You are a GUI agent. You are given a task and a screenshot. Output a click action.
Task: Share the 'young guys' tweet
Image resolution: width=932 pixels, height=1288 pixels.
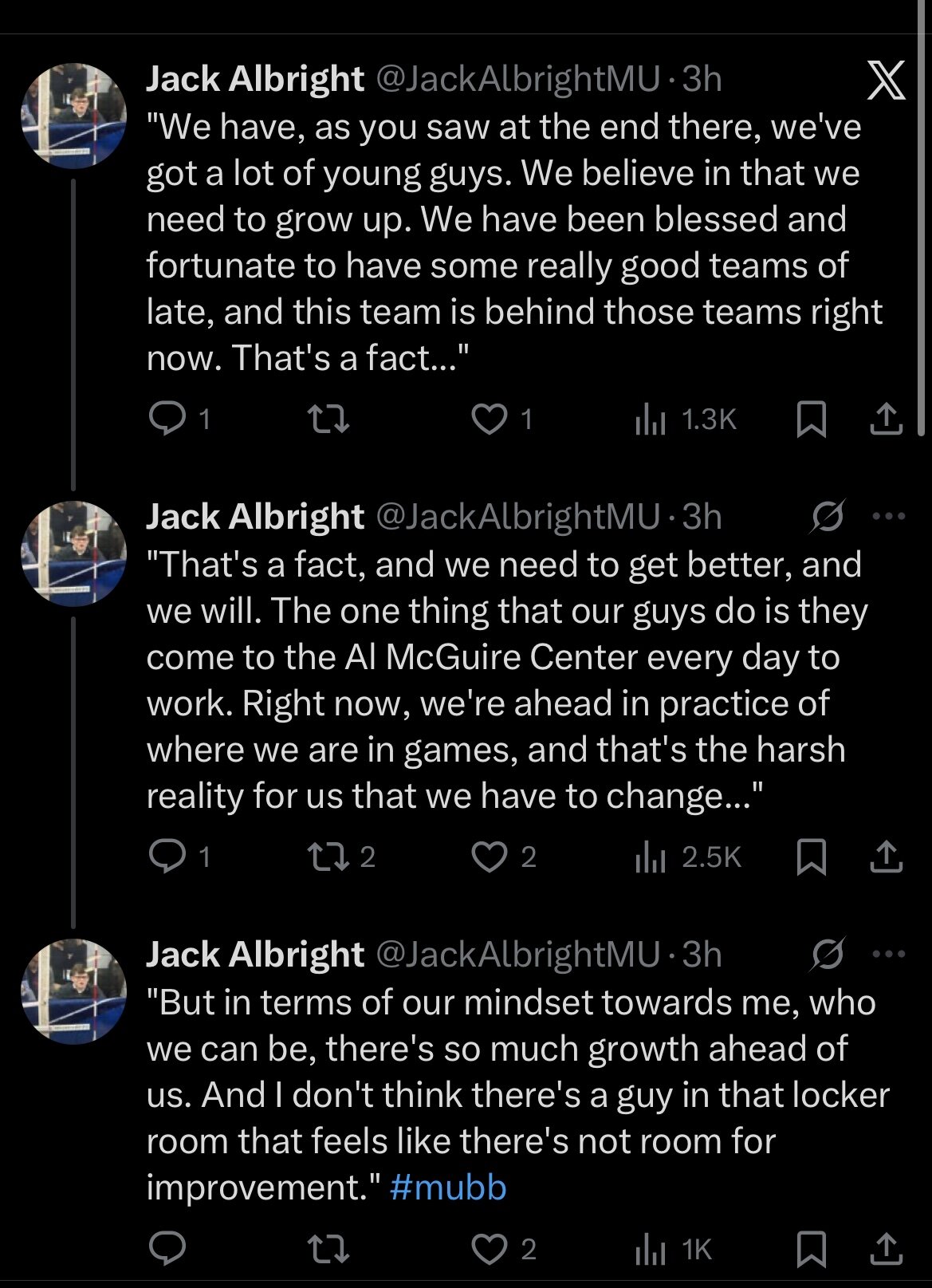pyautogui.click(x=886, y=419)
